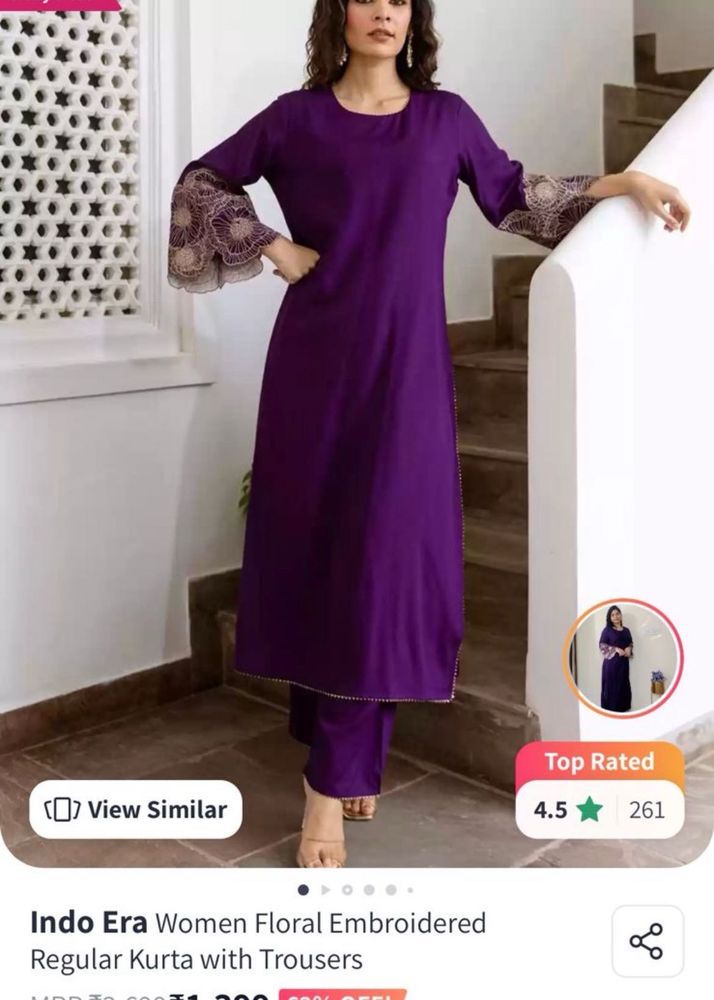Share this Indo Era kurta
This screenshot has height=1000, width=714.
click(x=647, y=941)
